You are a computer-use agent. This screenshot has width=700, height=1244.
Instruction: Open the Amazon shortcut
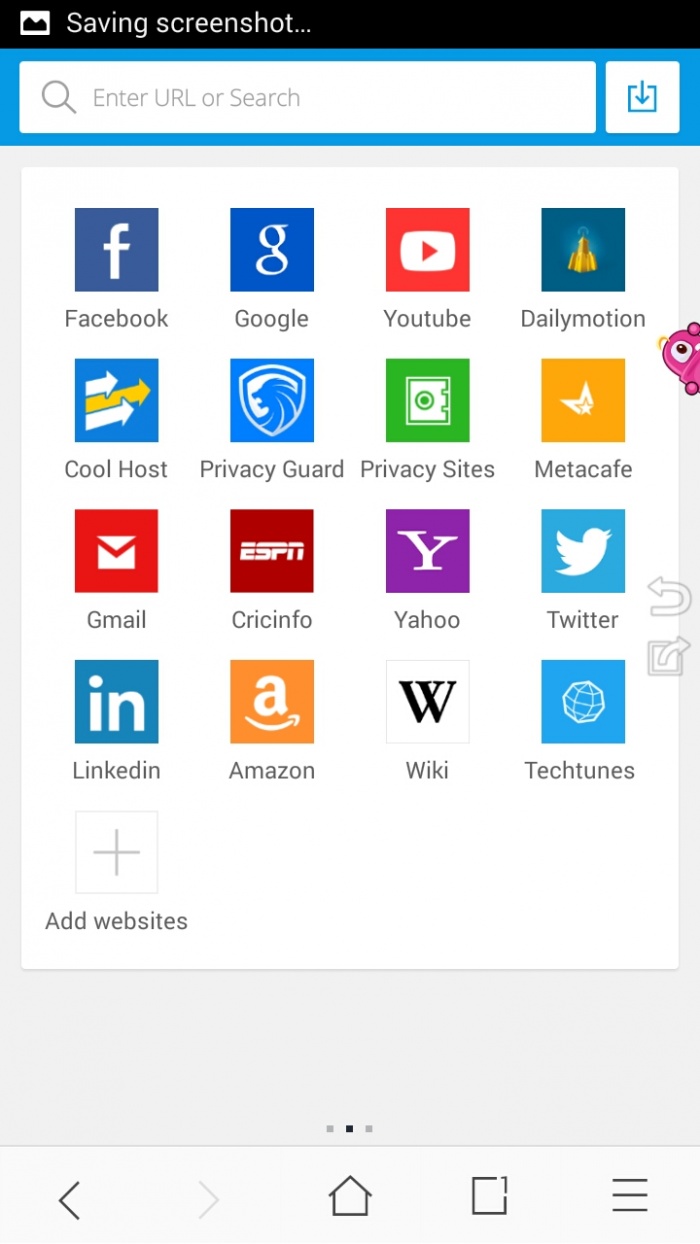[x=272, y=702]
